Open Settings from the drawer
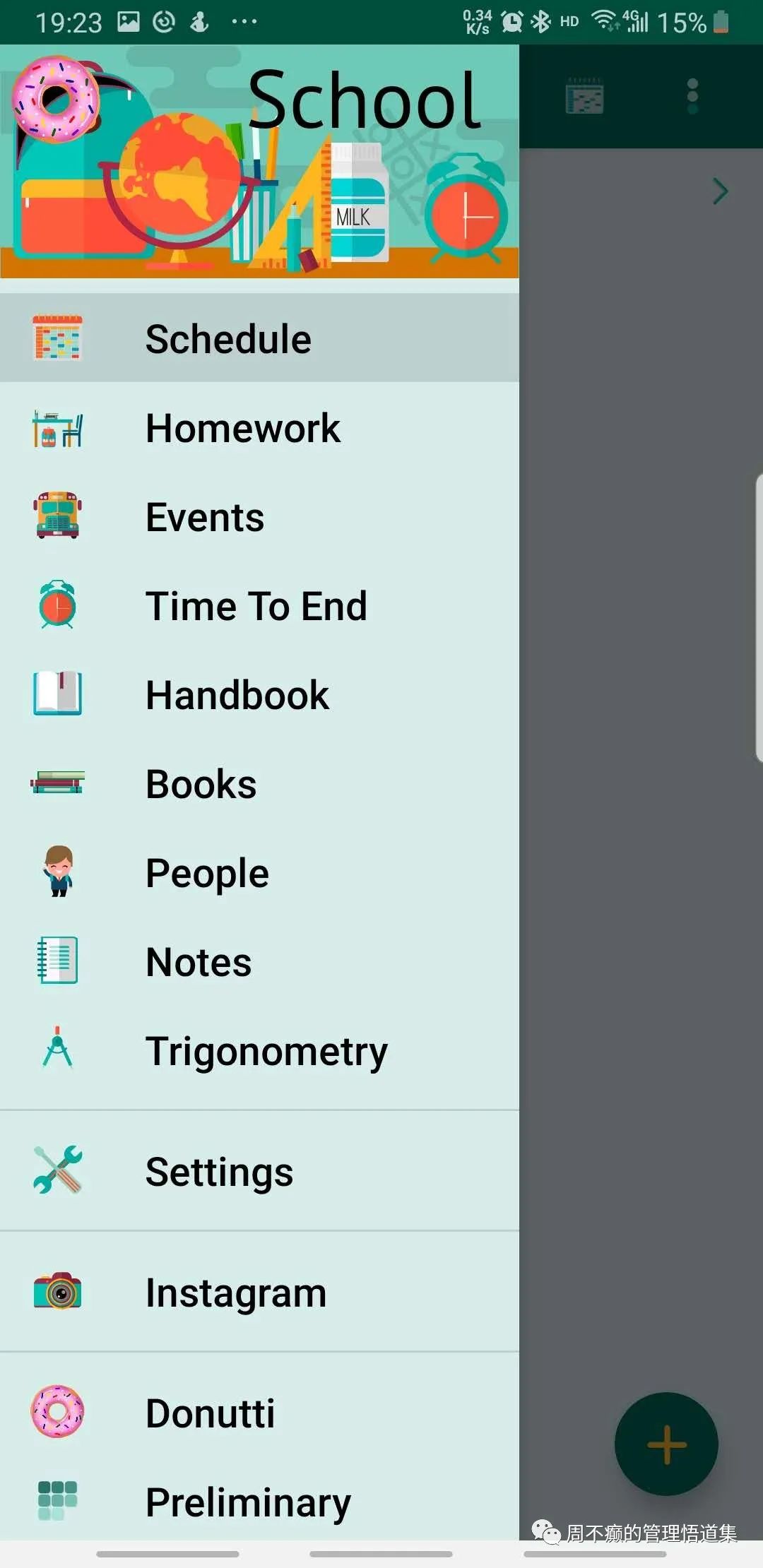Viewport: 763px width, 1568px height. click(x=259, y=1171)
